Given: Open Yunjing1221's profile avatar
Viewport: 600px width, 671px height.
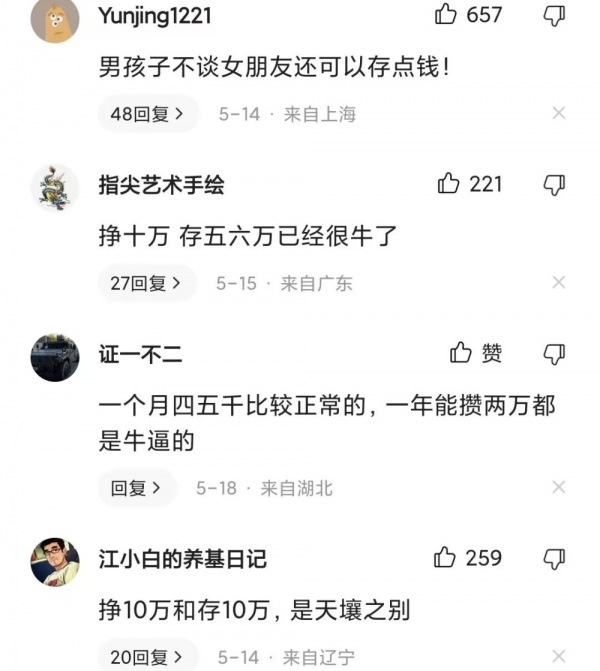Looking at the screenshot, I should coord(55,20).
